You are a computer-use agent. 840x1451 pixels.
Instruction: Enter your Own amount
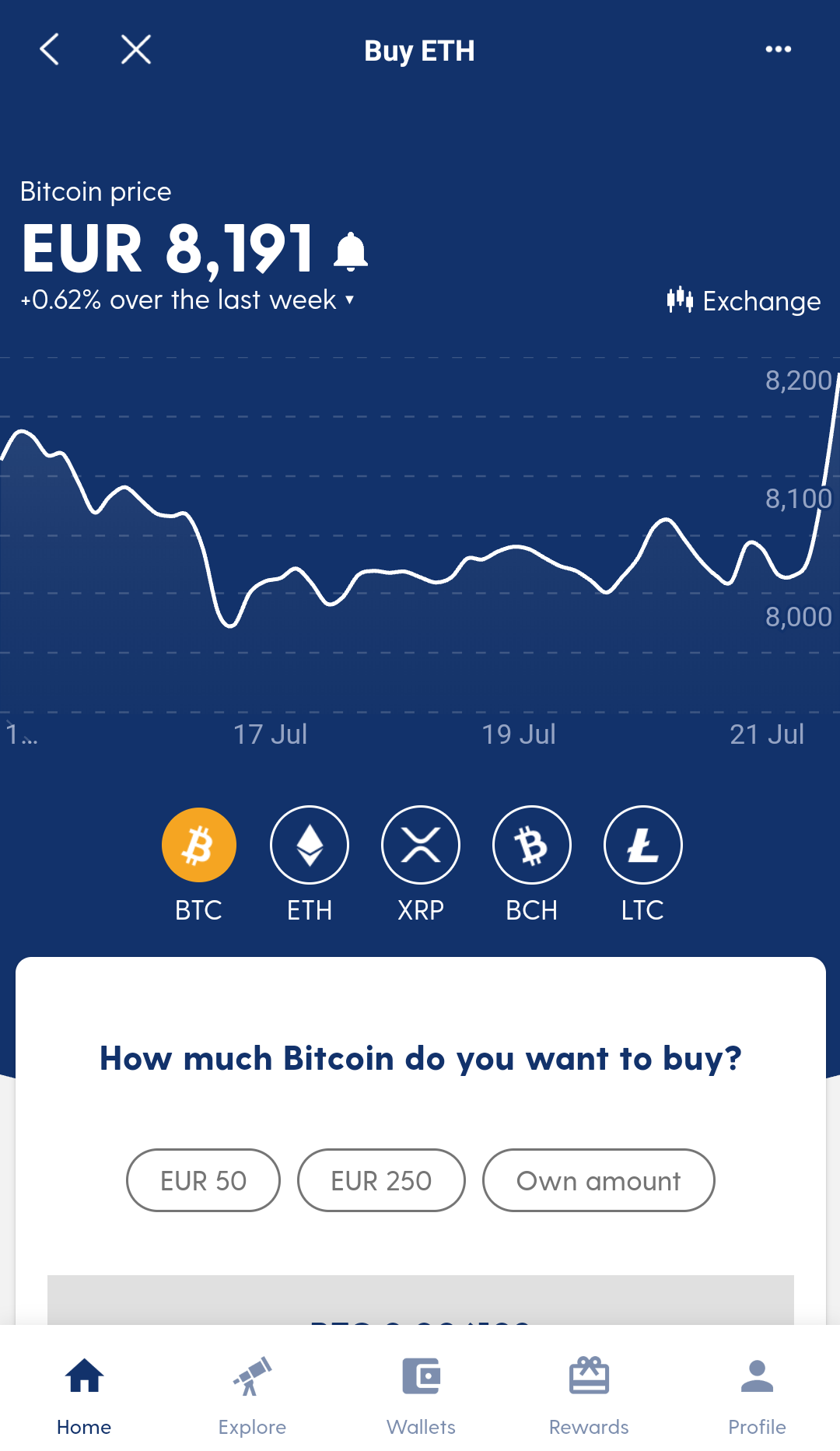(x=598, y=1180)
